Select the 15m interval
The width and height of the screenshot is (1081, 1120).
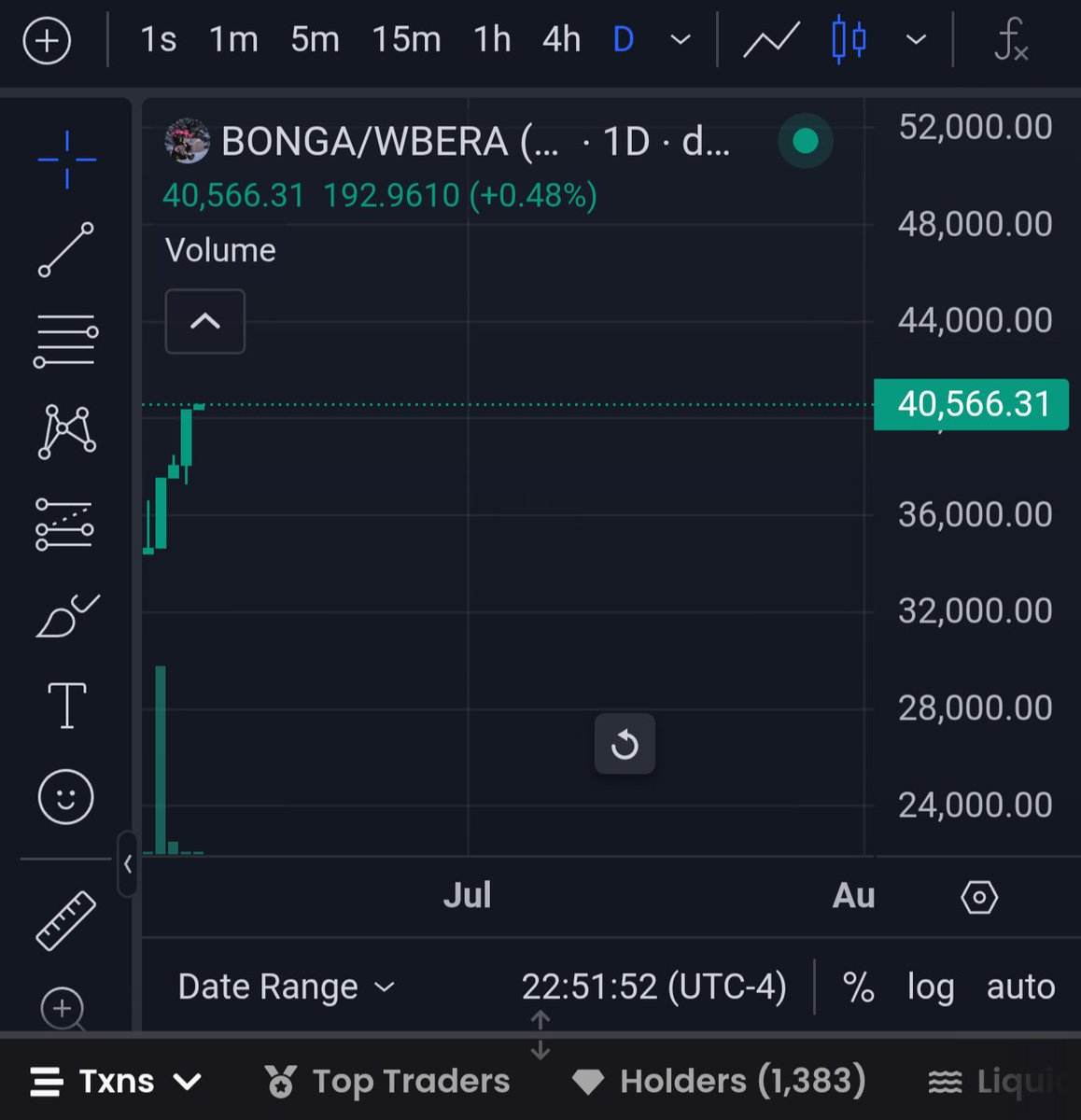coord(406,40)
